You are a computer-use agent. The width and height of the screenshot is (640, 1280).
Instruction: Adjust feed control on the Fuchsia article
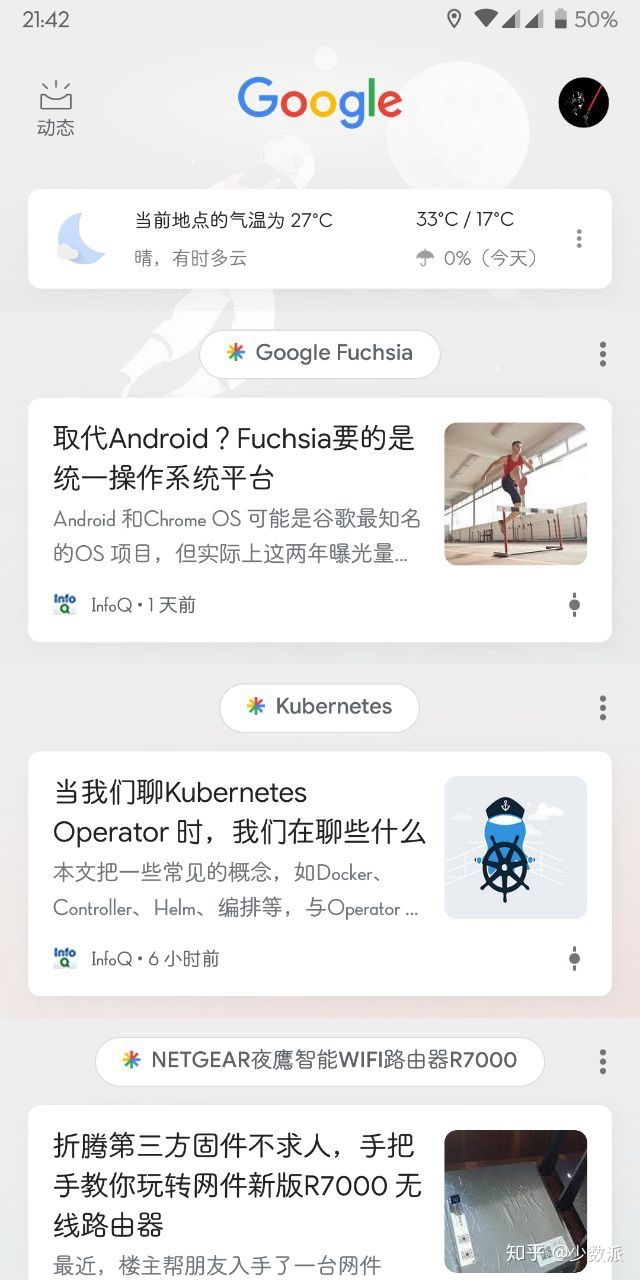tap(574, 605)
